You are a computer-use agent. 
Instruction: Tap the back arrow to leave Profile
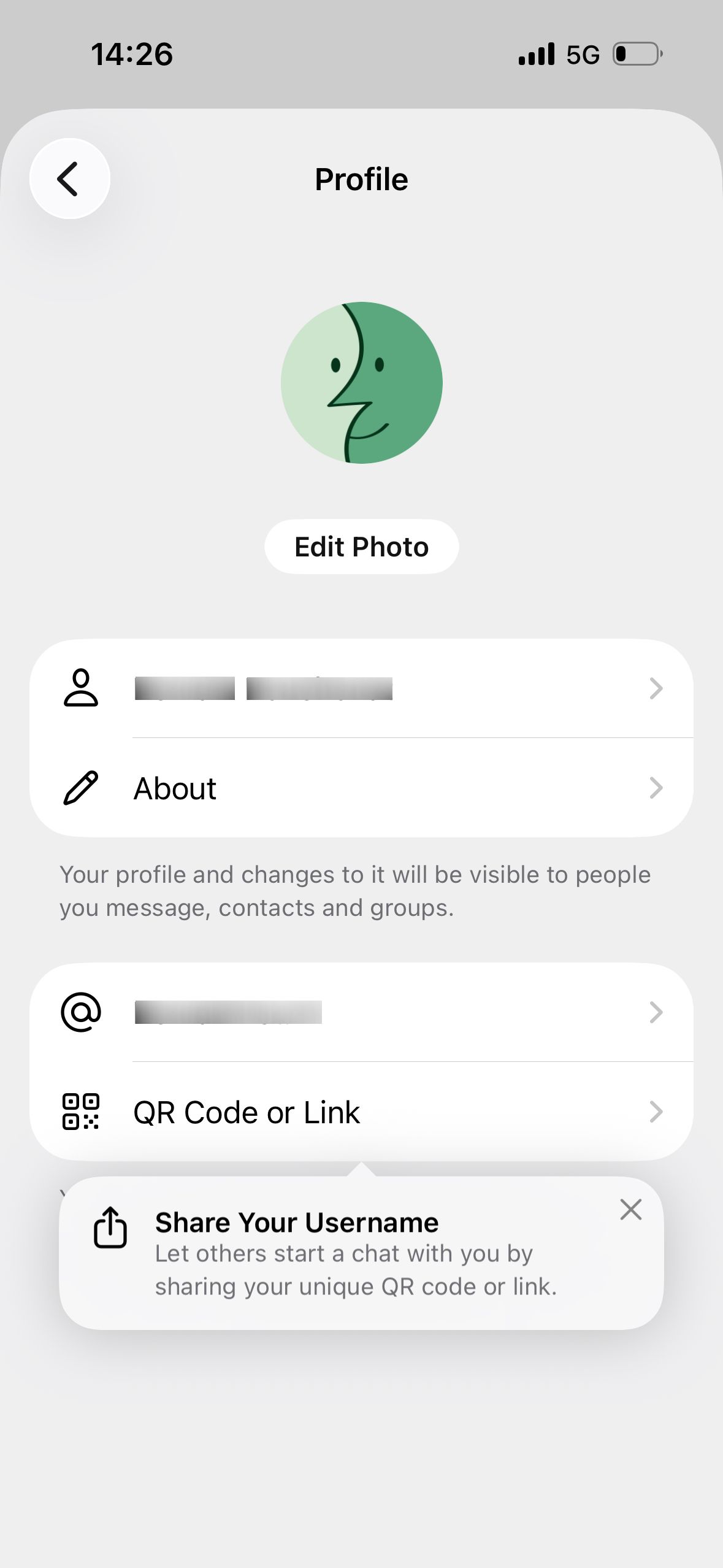coord(69,178)
